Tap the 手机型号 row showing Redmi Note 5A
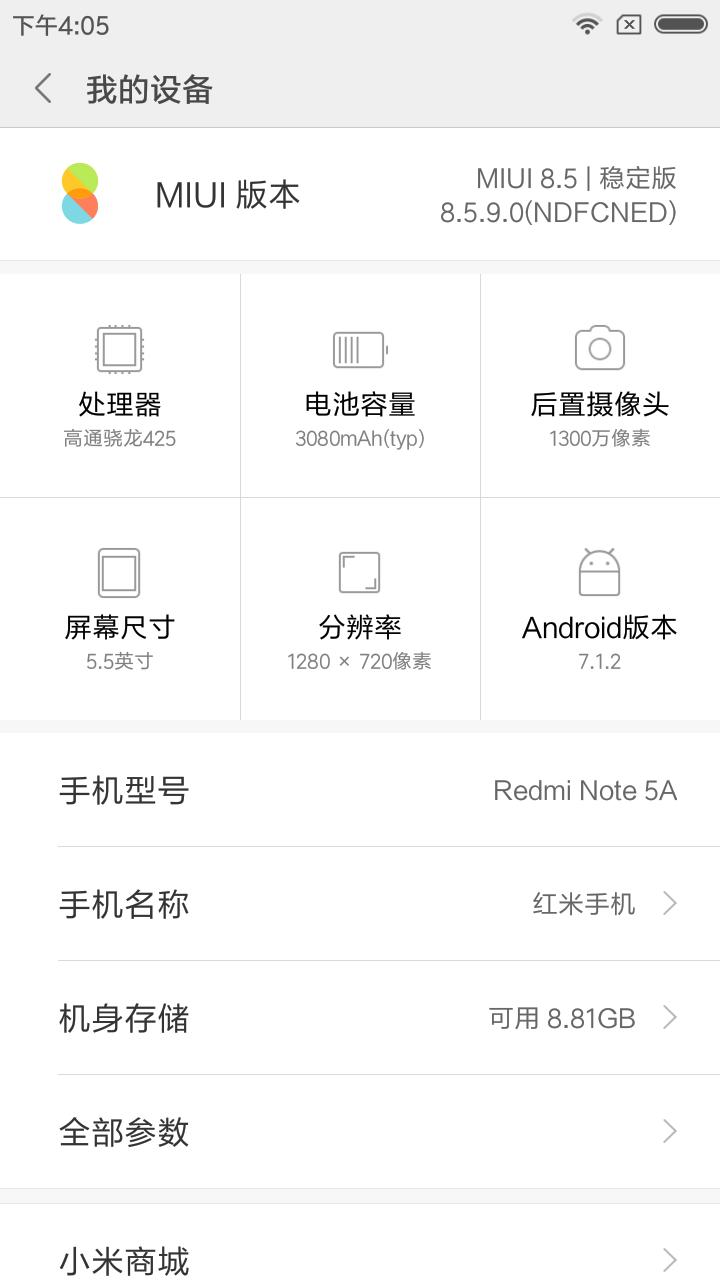This screenshot has height=1280, width=720. [360, 790]
